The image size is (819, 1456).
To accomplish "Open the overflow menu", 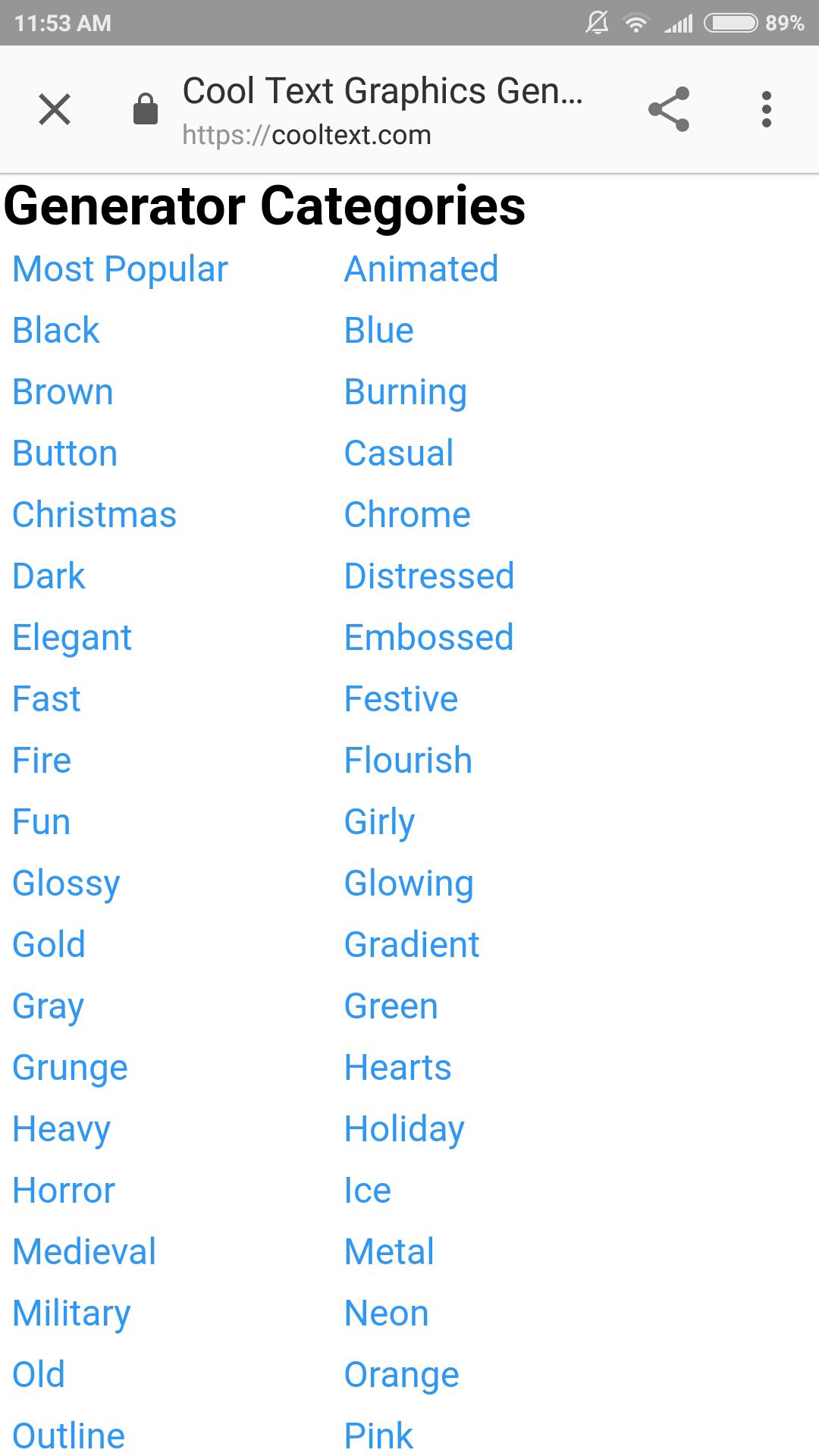I will click(766, 109).
